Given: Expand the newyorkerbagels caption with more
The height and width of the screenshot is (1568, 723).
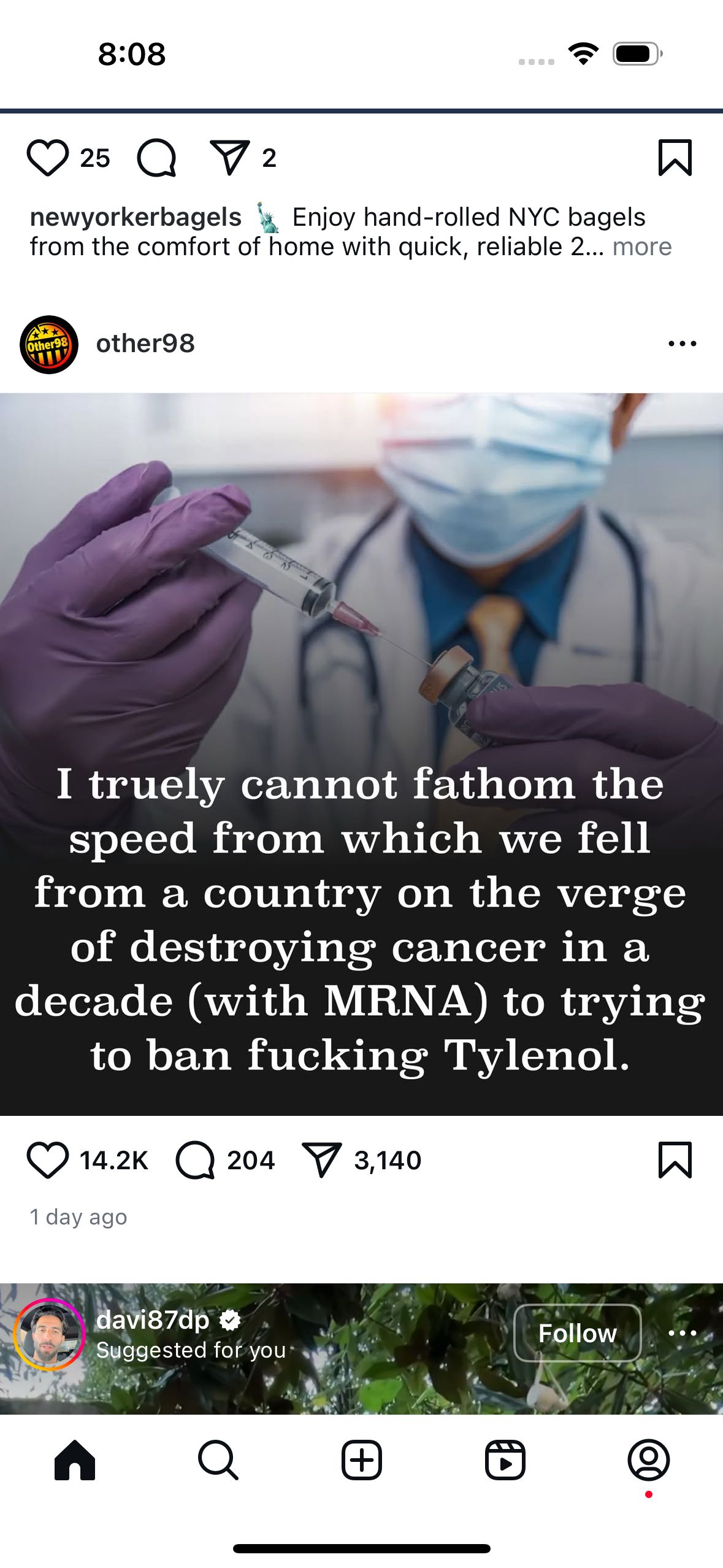Looking at the screenshot, I should (x=641, y=247).
